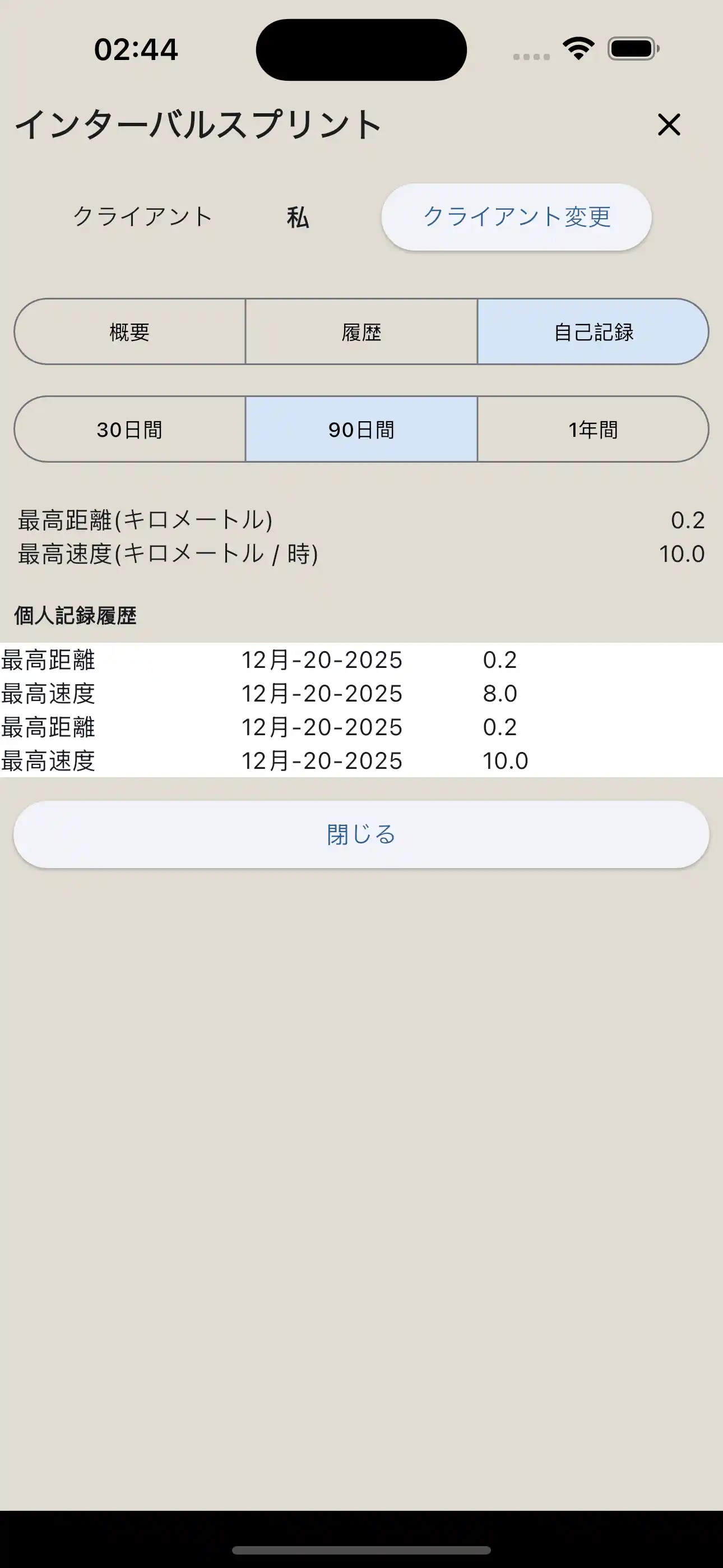This screenshot has height=1568, width=723.
Task: Tap the 個人記録履歴 section header
Action: [x=76, y=615]
